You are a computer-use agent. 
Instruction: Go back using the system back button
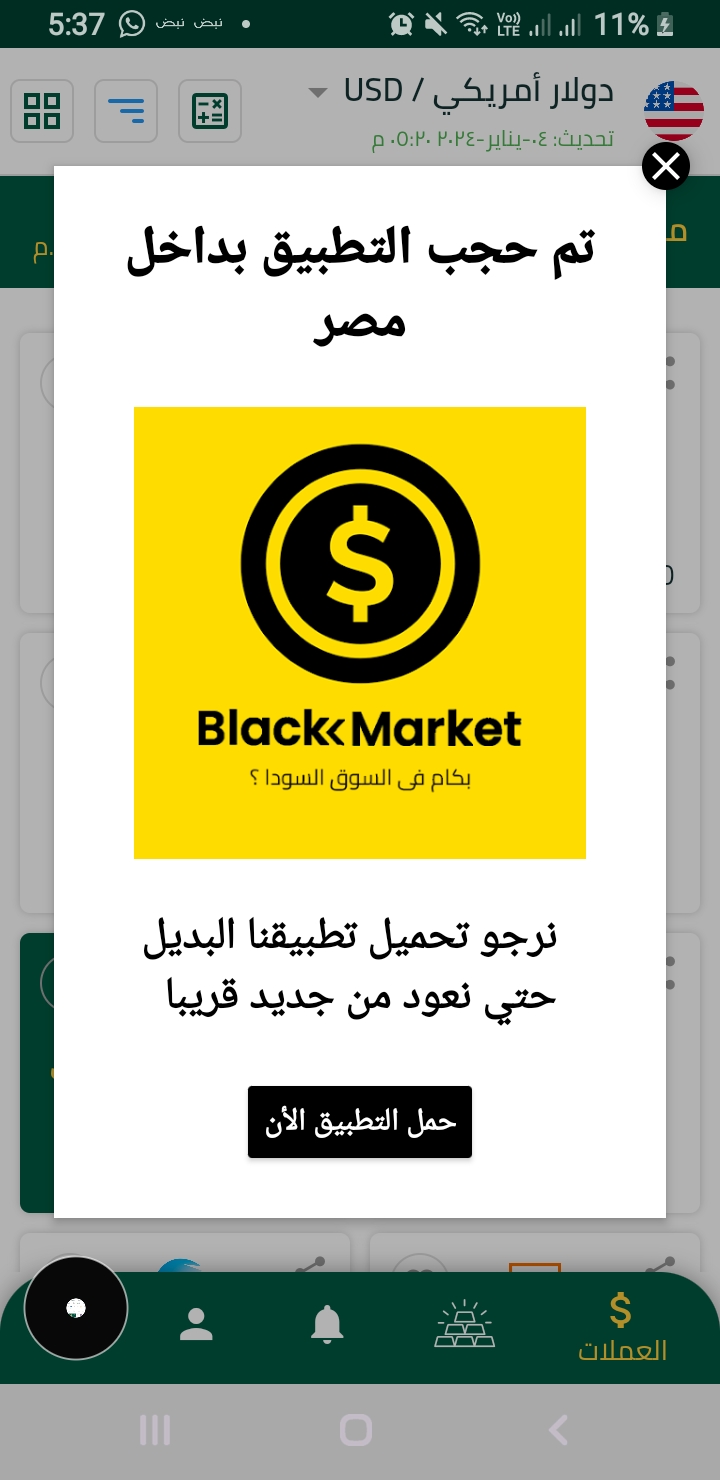pos(559,1429)
